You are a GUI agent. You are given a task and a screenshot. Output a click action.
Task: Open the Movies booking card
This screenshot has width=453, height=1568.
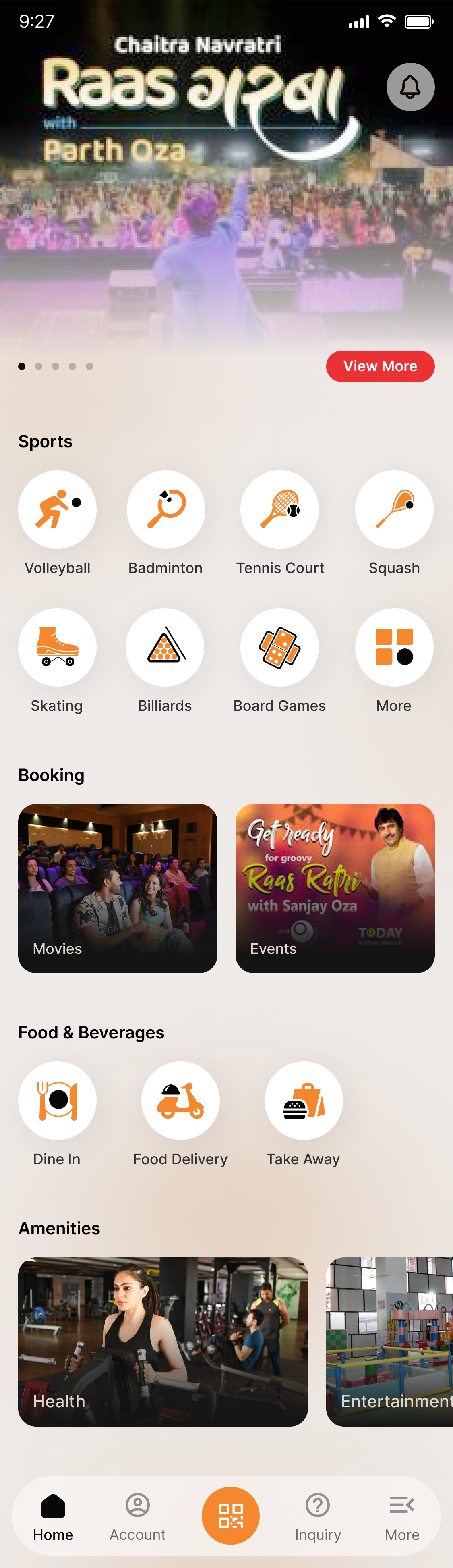[x=117, y=888]
